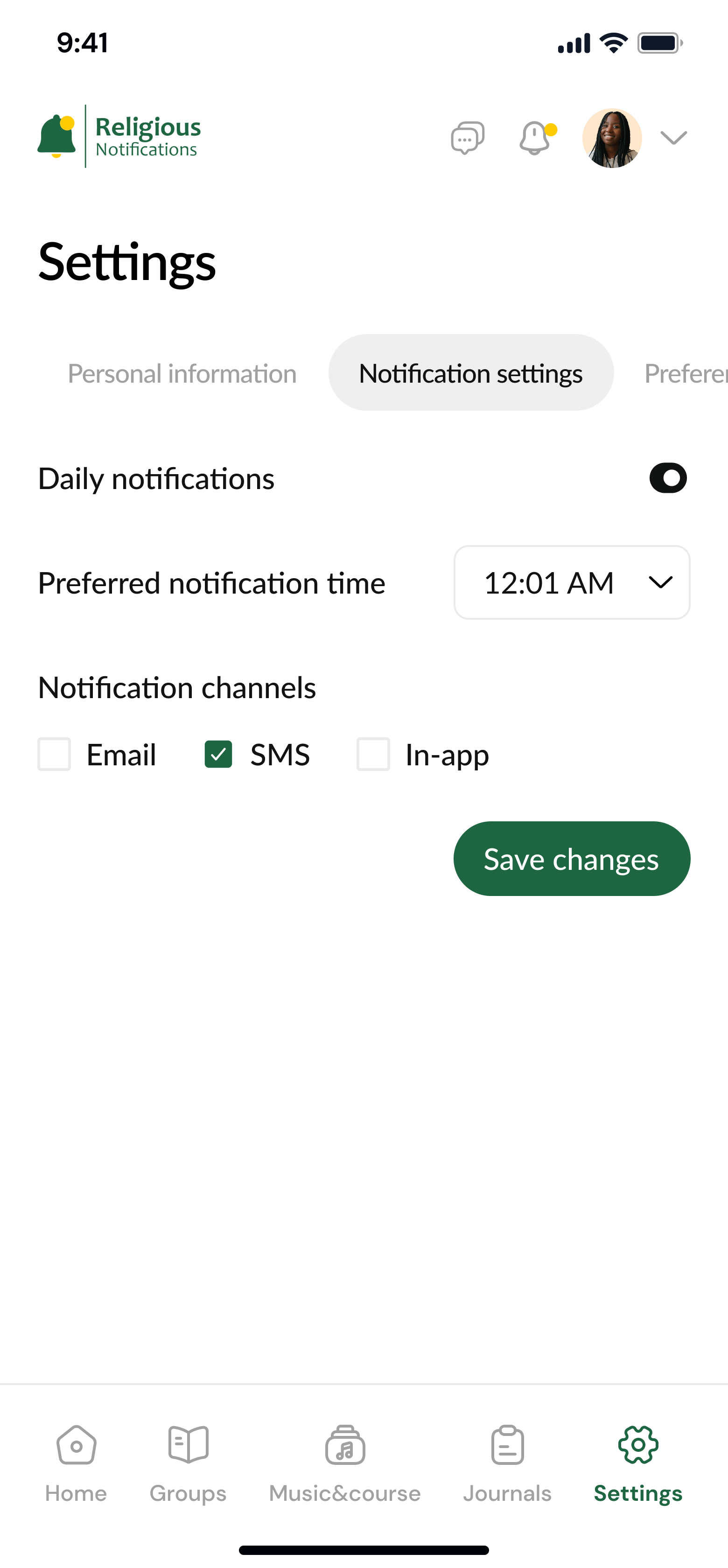Tap the profile avatar photo
This screenshot has width=728, height=1568.
click(x=612, y=138)
